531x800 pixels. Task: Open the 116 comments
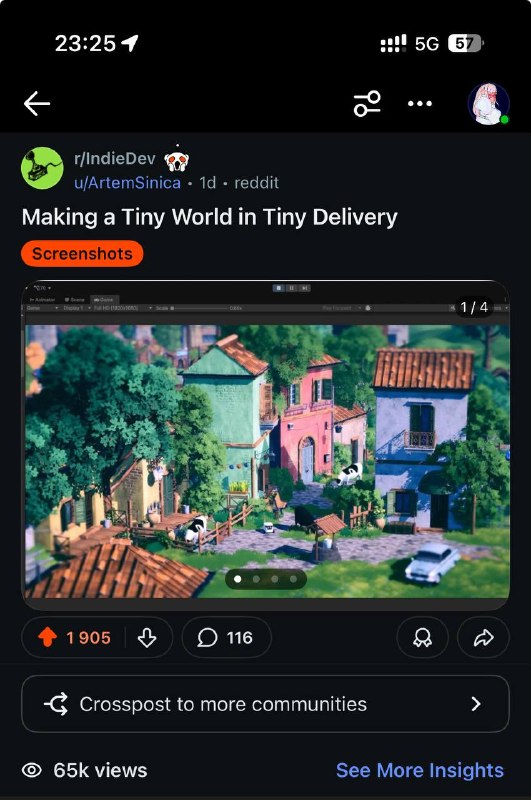point(226,637)
